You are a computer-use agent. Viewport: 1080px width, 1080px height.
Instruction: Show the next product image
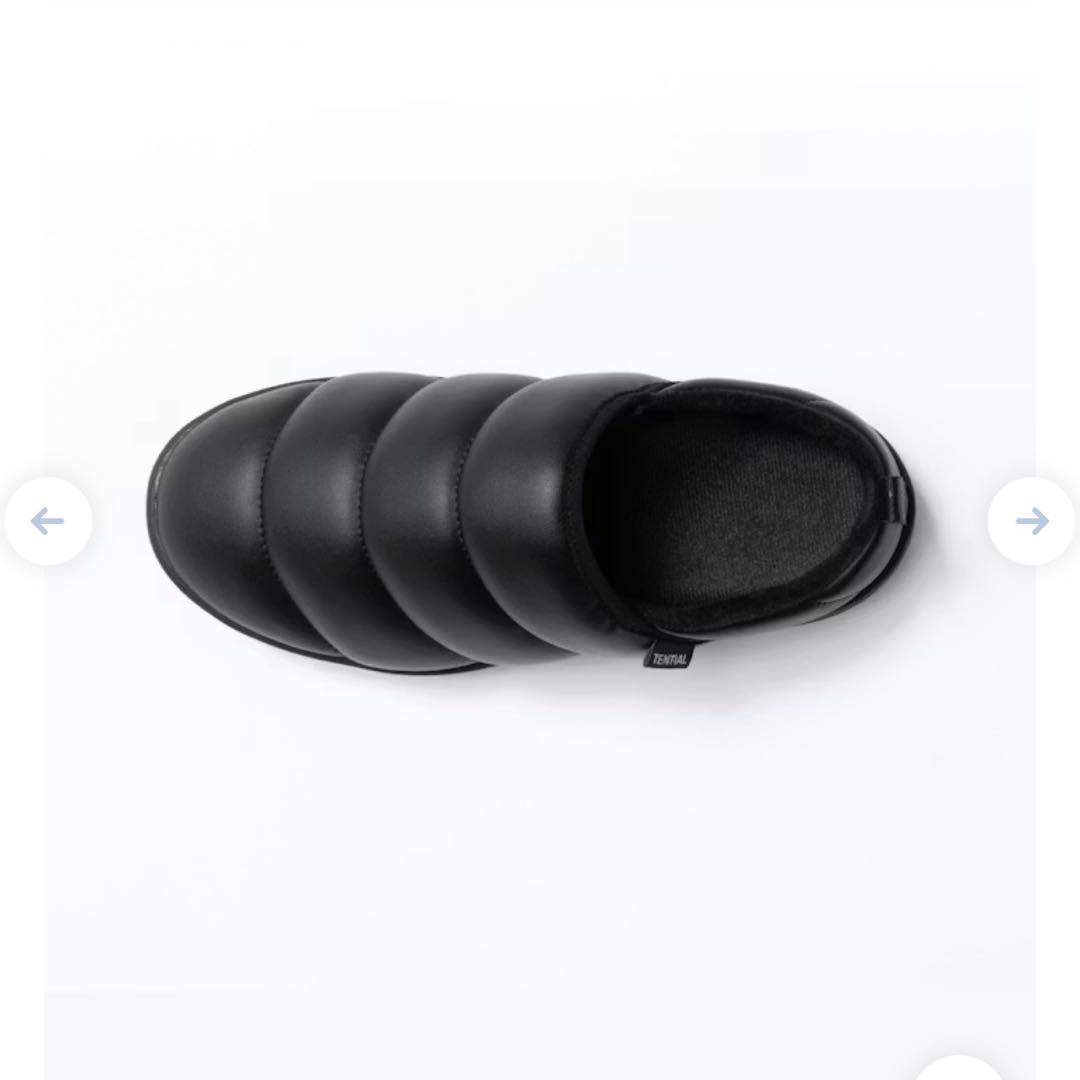tap(1031, 521)
